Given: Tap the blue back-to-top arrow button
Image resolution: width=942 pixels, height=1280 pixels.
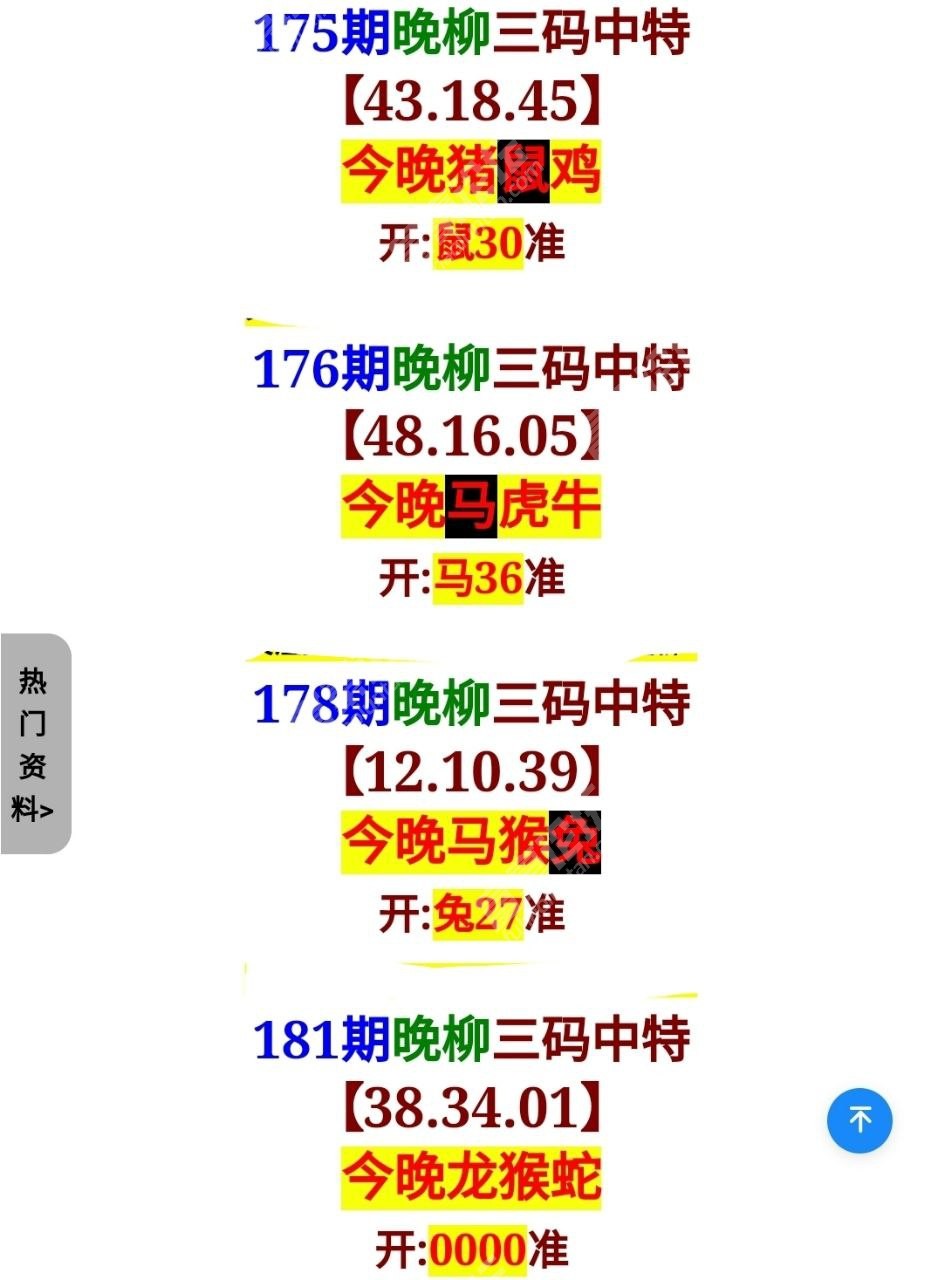Looking at the screenshot, I should pos(859,1120).
